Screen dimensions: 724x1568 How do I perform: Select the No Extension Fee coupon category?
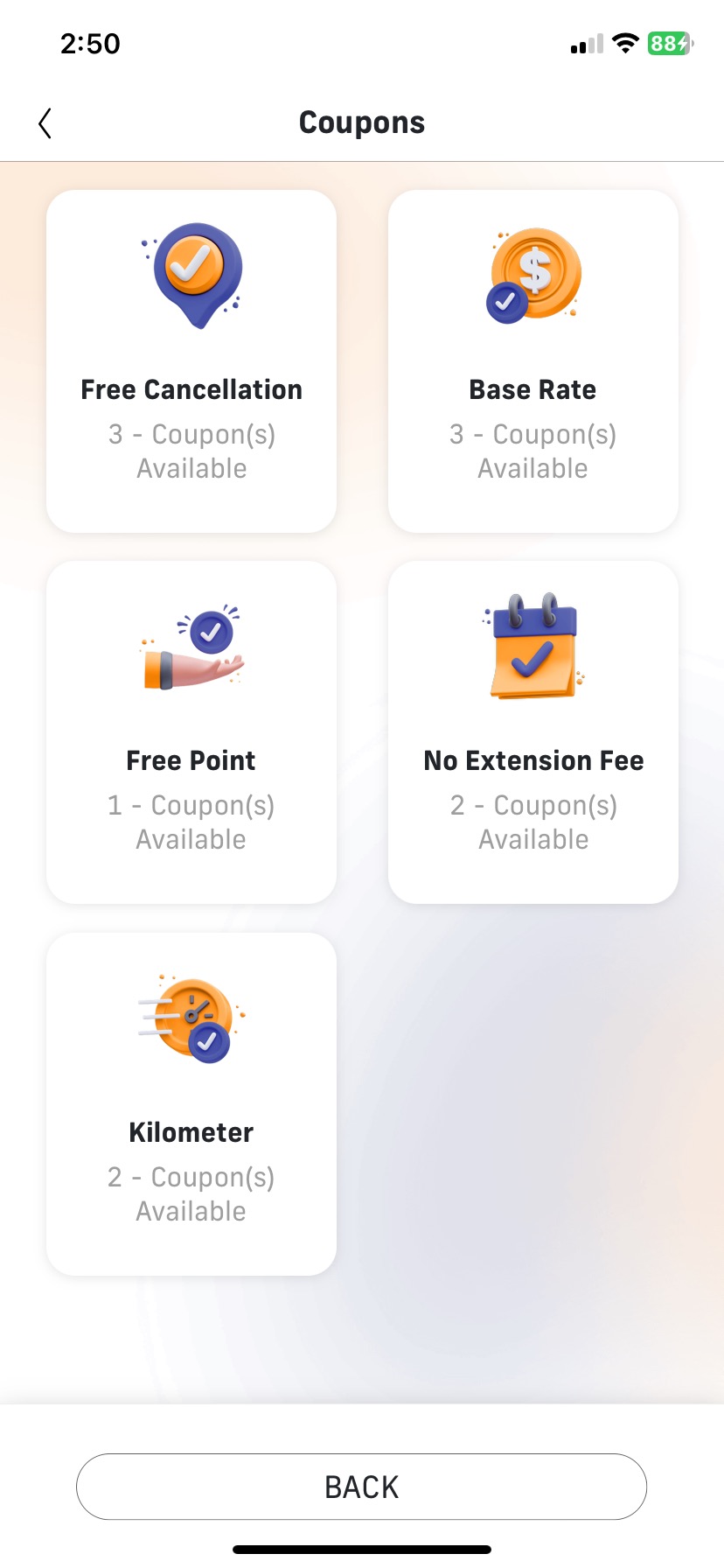pos(533,731)
